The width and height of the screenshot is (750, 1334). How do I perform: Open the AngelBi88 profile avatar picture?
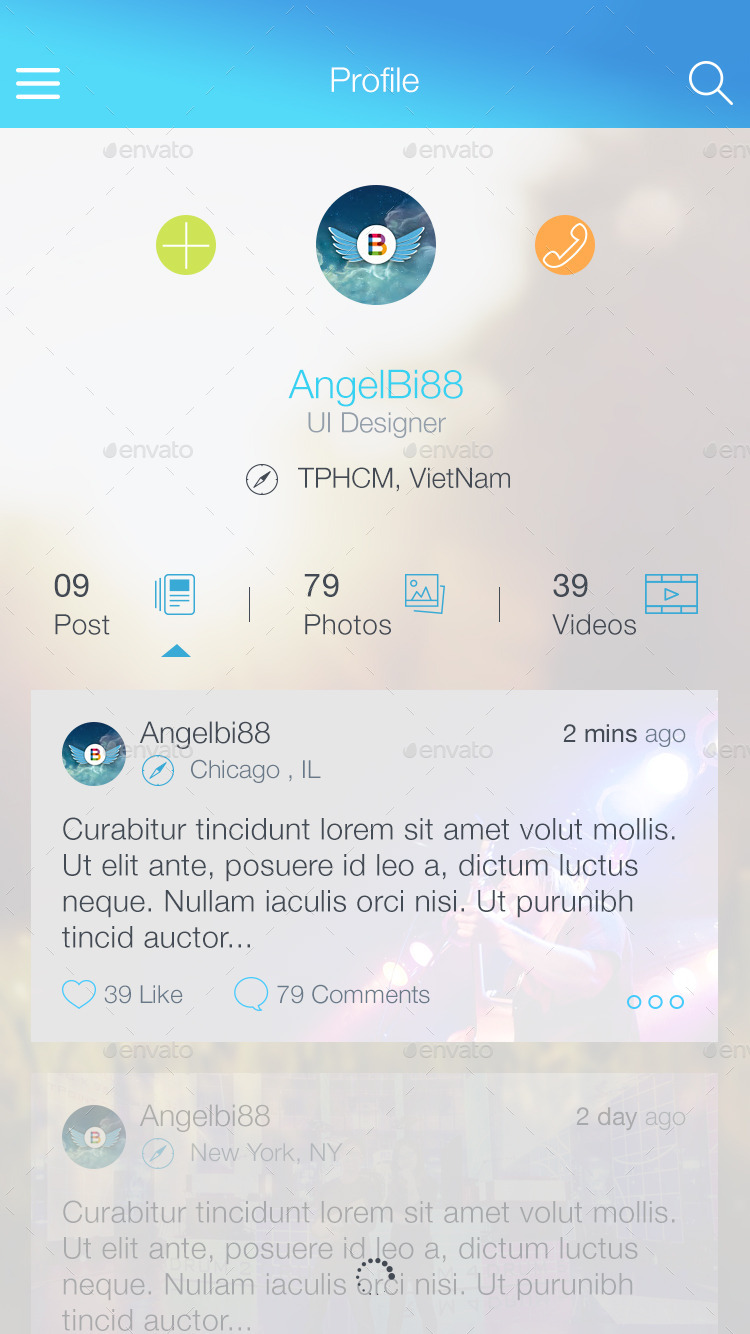tap(375, 244)
